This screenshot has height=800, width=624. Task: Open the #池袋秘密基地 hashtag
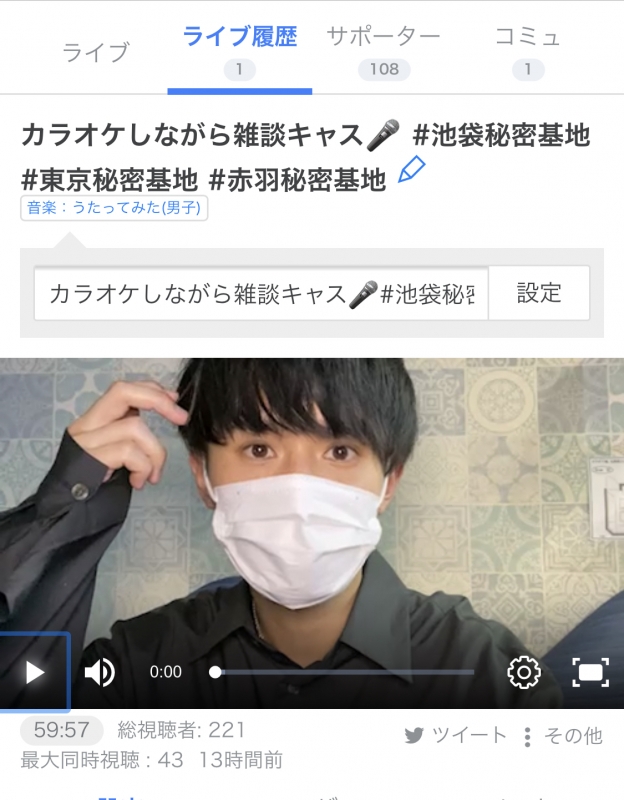tap(501, 135)
